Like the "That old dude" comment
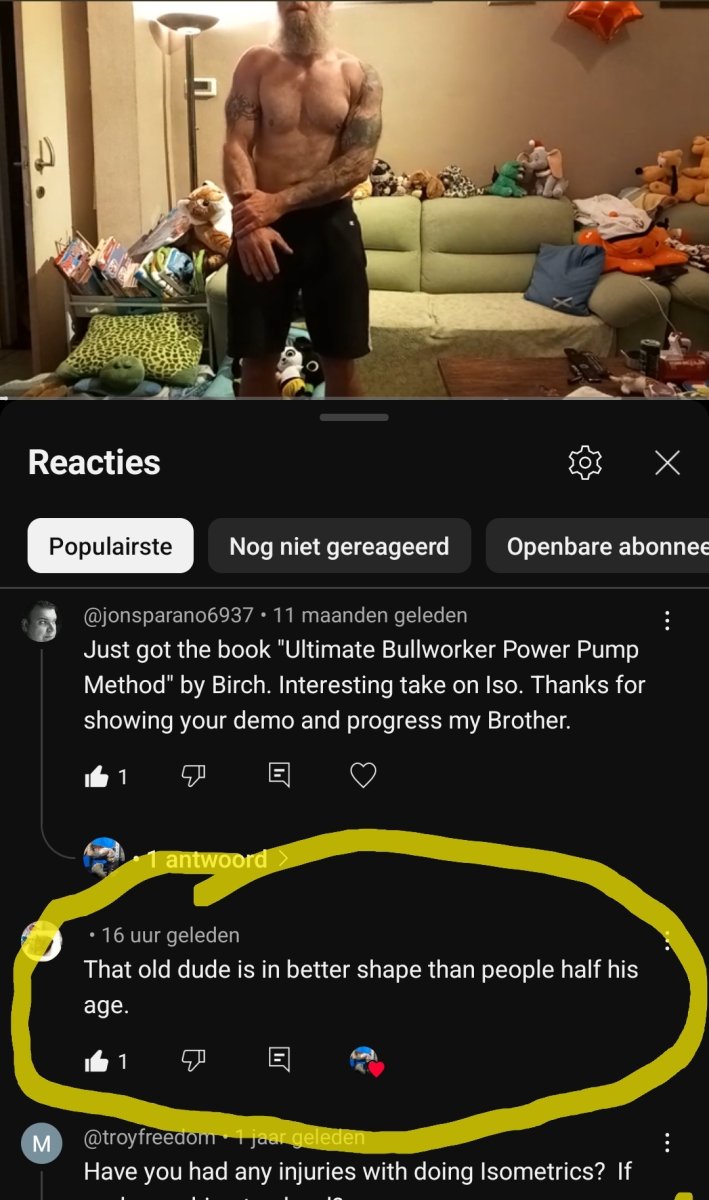The image size is (709, 1200). click(x=97, y=1061)
